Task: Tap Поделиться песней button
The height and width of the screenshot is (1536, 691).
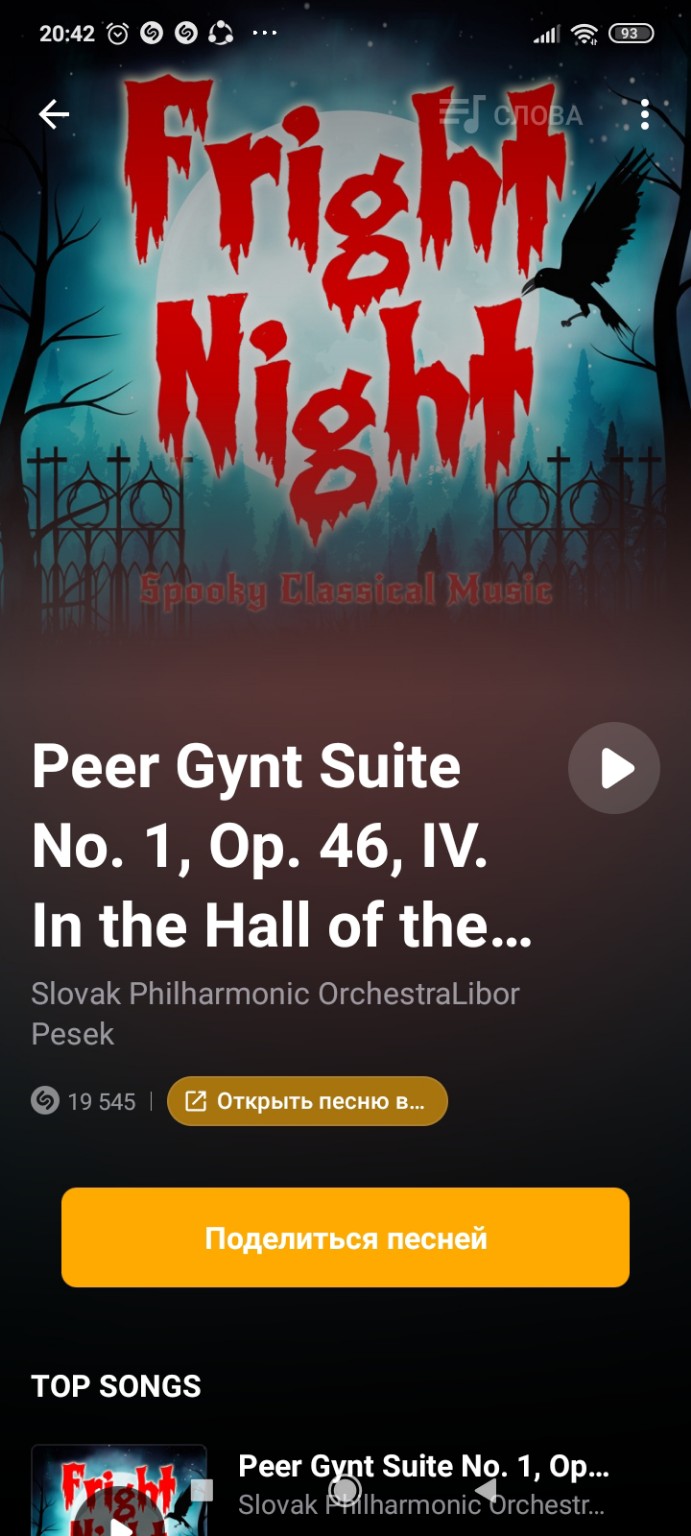Action: click(x=345, y=1237)
